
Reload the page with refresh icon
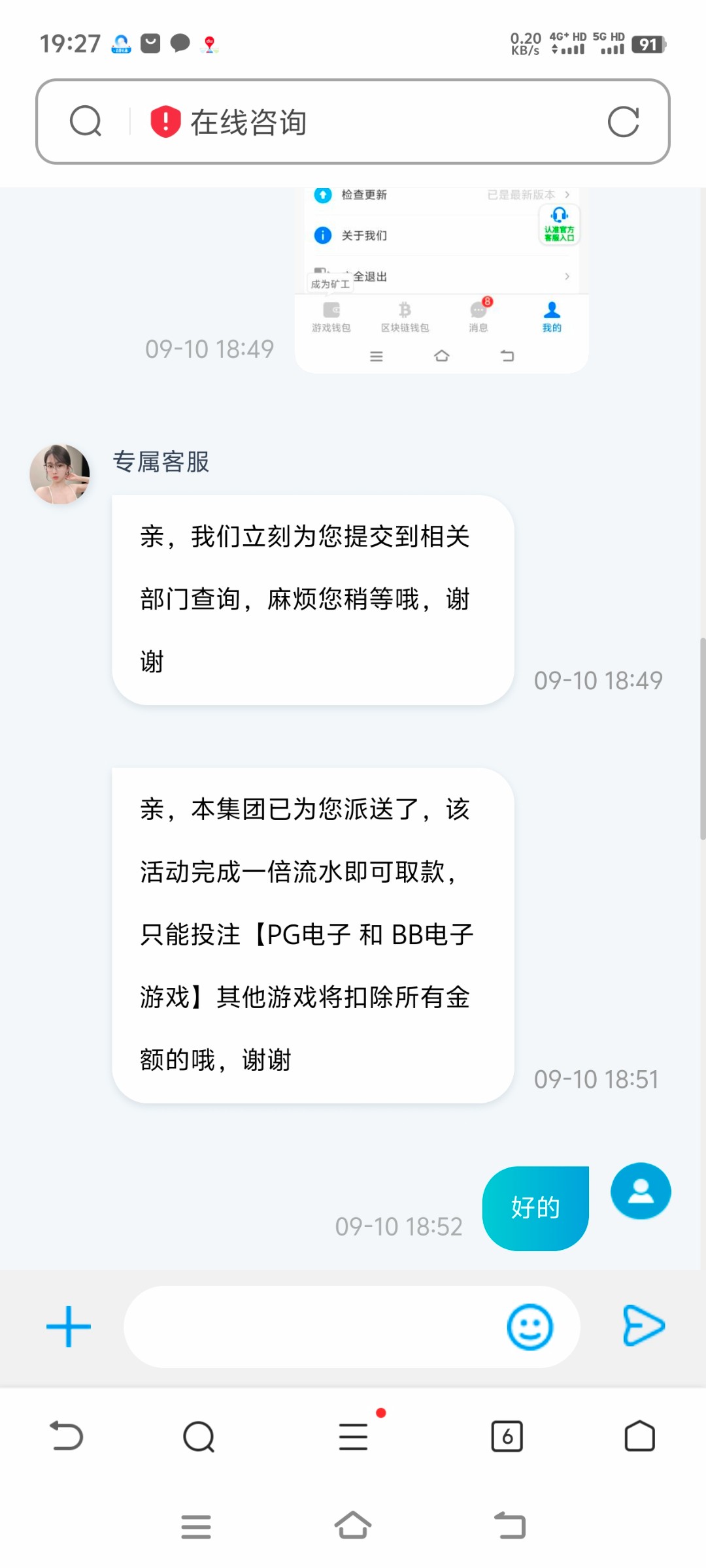click(623, 122)
